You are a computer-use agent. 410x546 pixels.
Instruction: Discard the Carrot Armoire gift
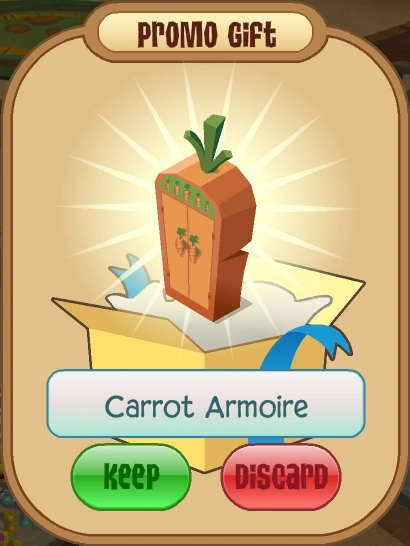click(x=281, y=477)
